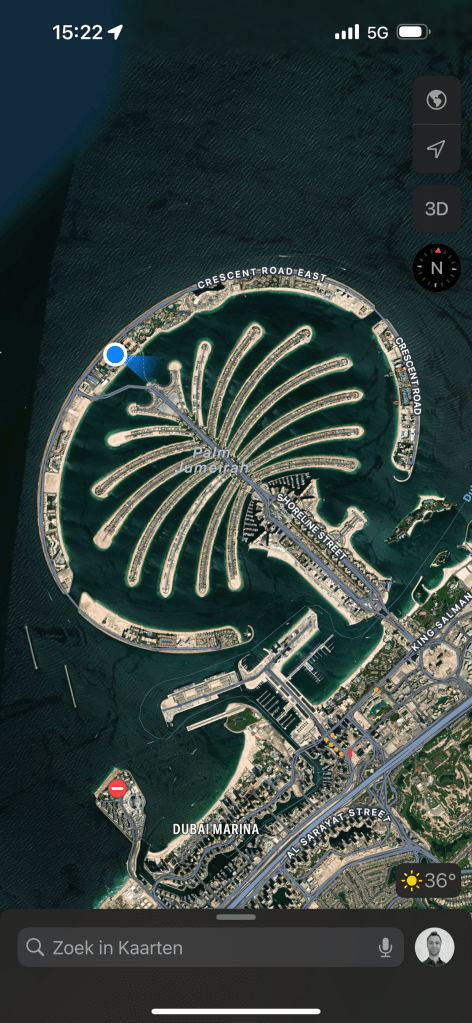This screenshot has height=1023, width=472.
Task: Switch the map to 3D view
Action: (436, 209)
